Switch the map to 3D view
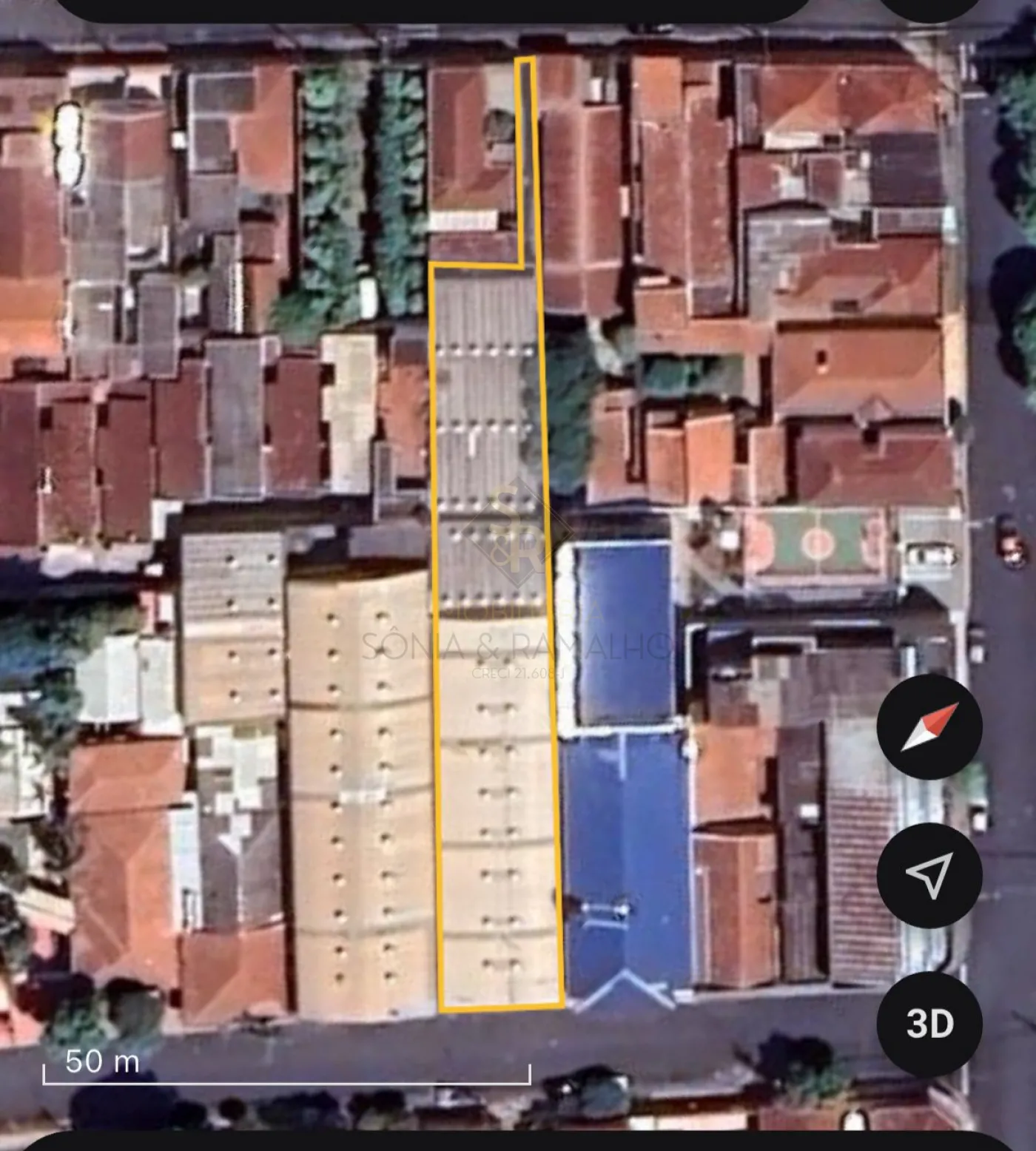Viewport: 1036px width, 1151px height. (929, 1023)
